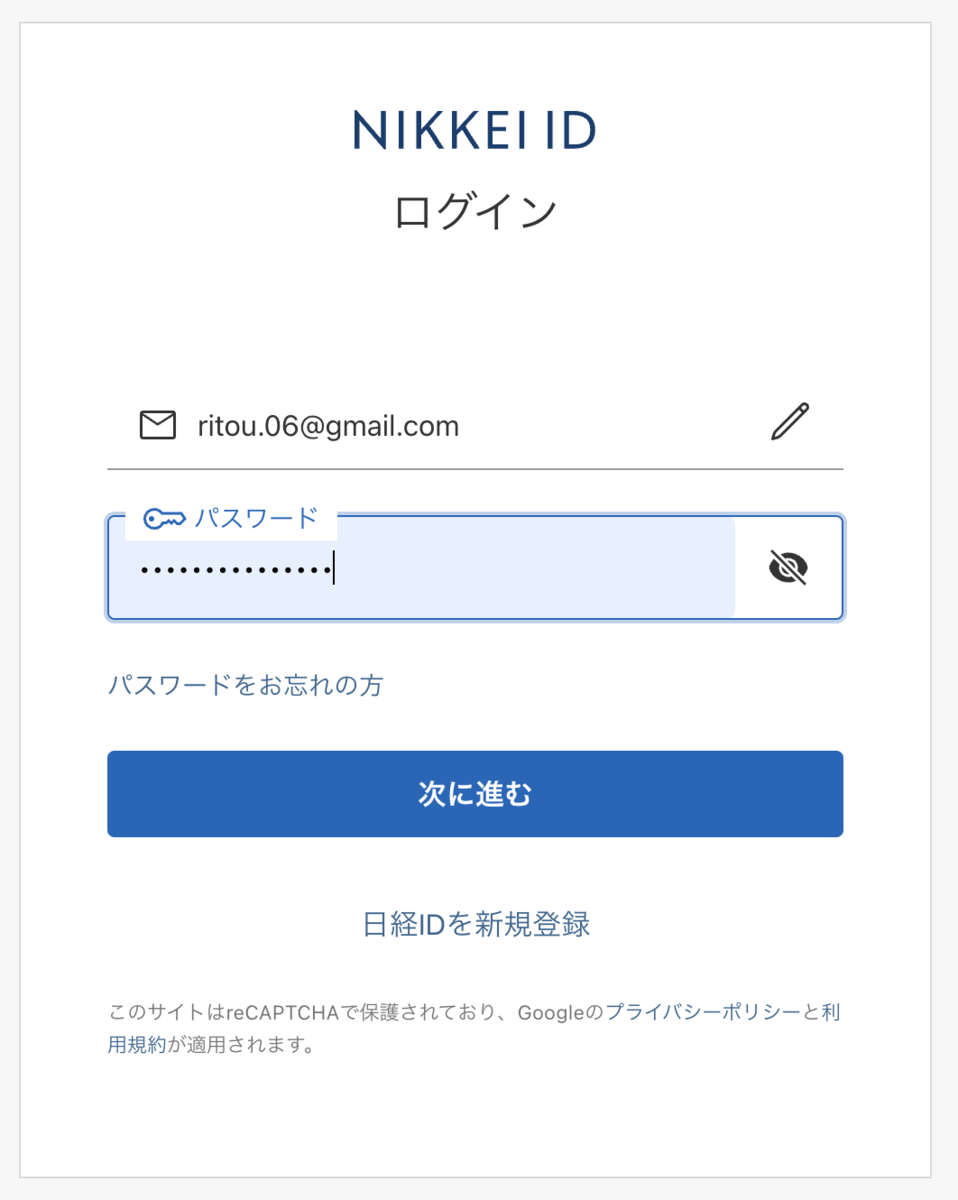Focus the パスワード input field
The image size is (958, 1200).
430,570
